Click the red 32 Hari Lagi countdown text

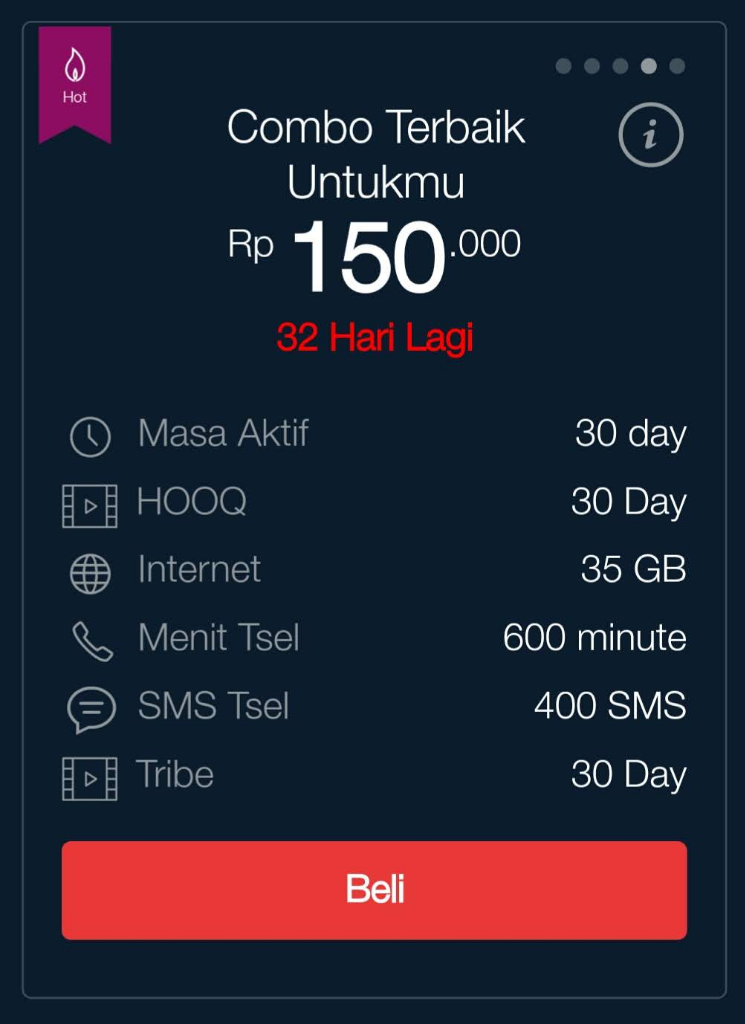[378, 336]
